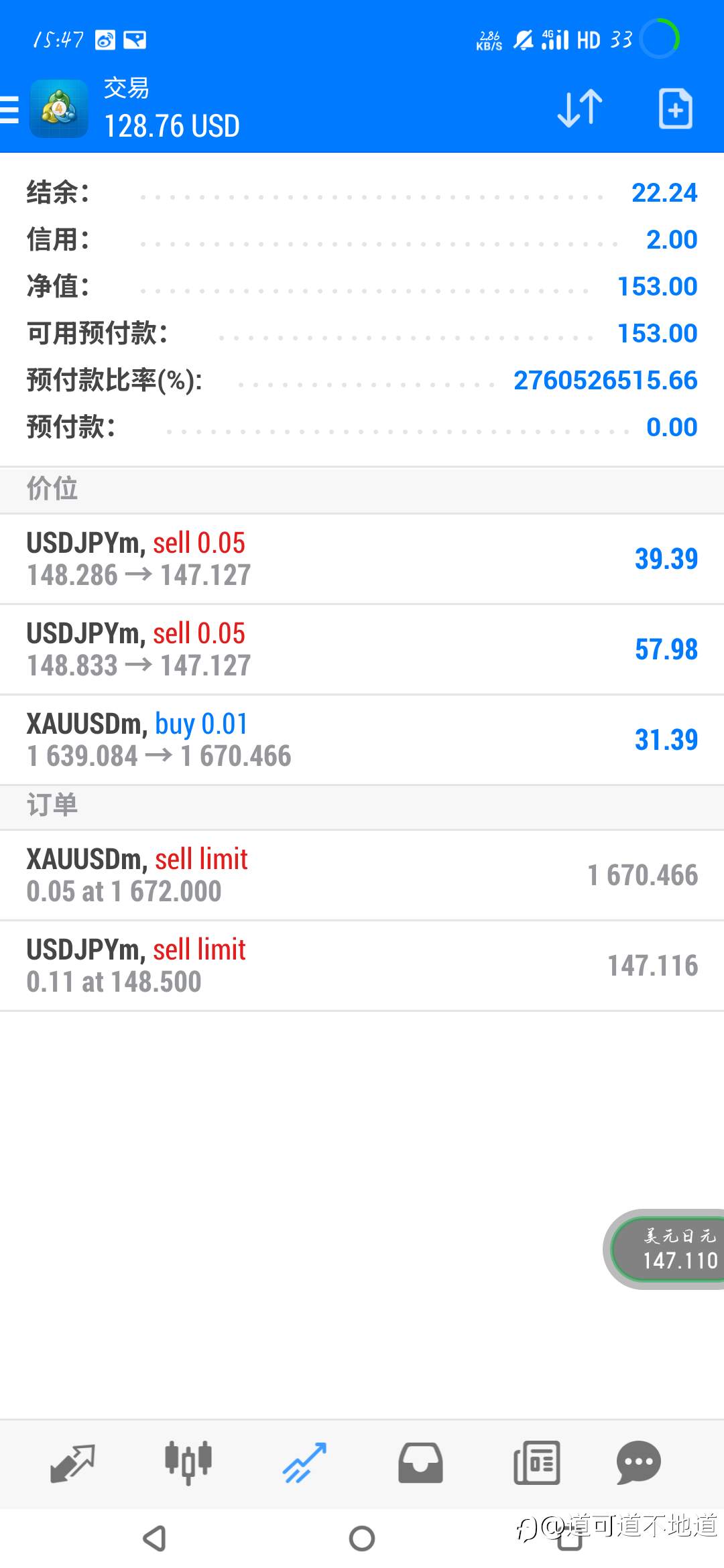The width and height of the screenshot is (724, 1568).
Task: Go to home screen via system home
Action: [x=362, y=1539]
